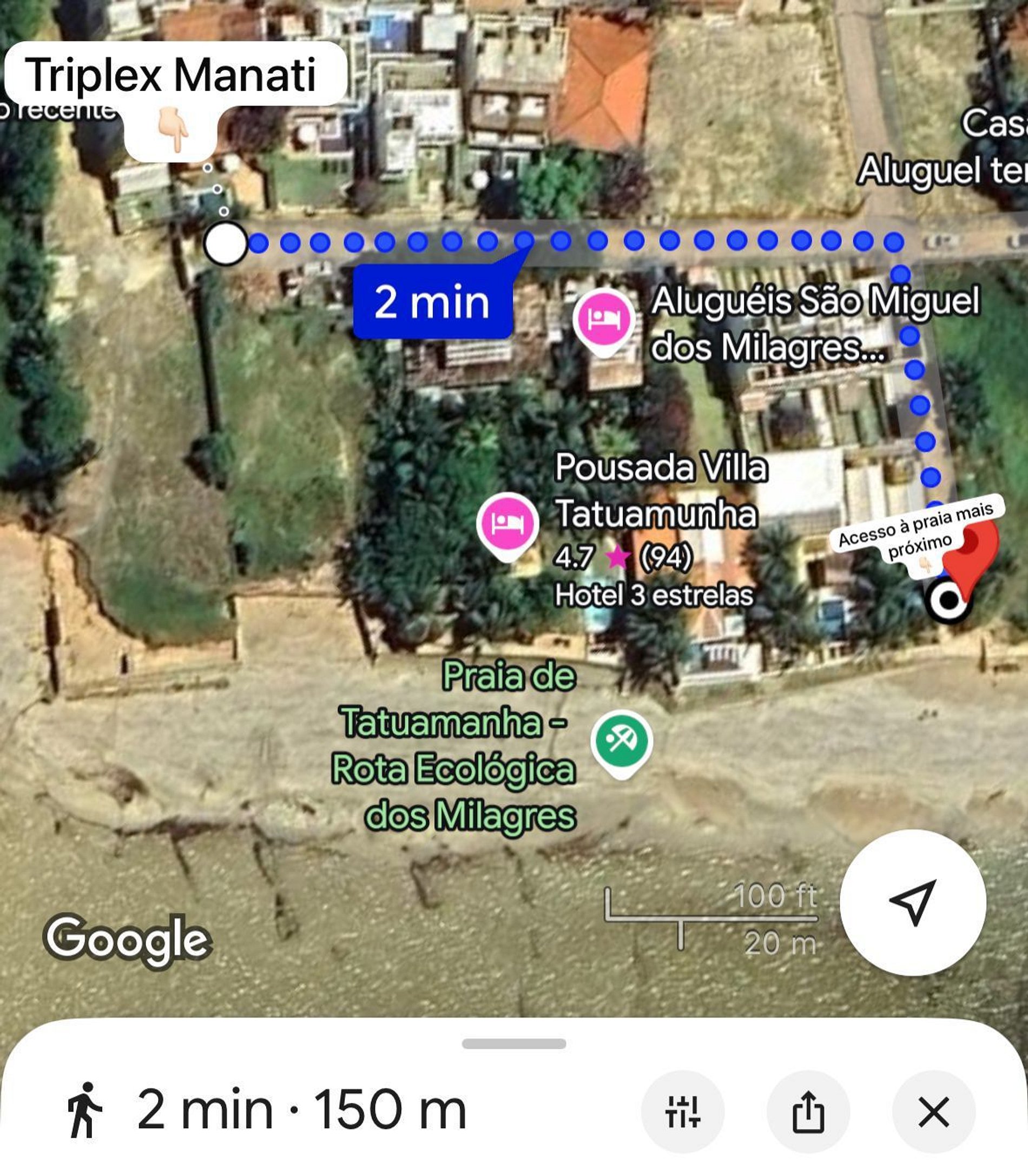
Task: Select the 2 min route label
Action: tap(432, 302)
